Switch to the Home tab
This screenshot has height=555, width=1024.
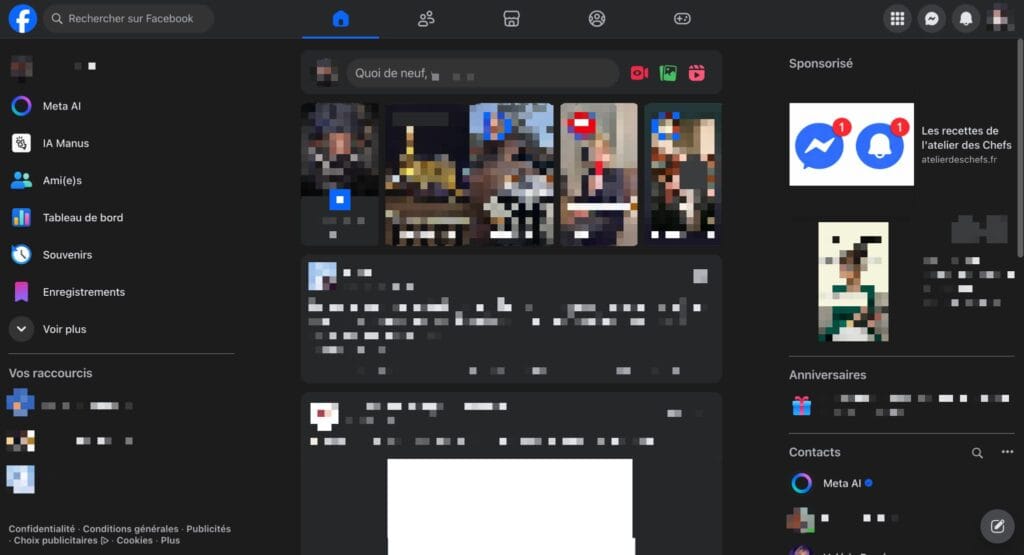[340, 18]
